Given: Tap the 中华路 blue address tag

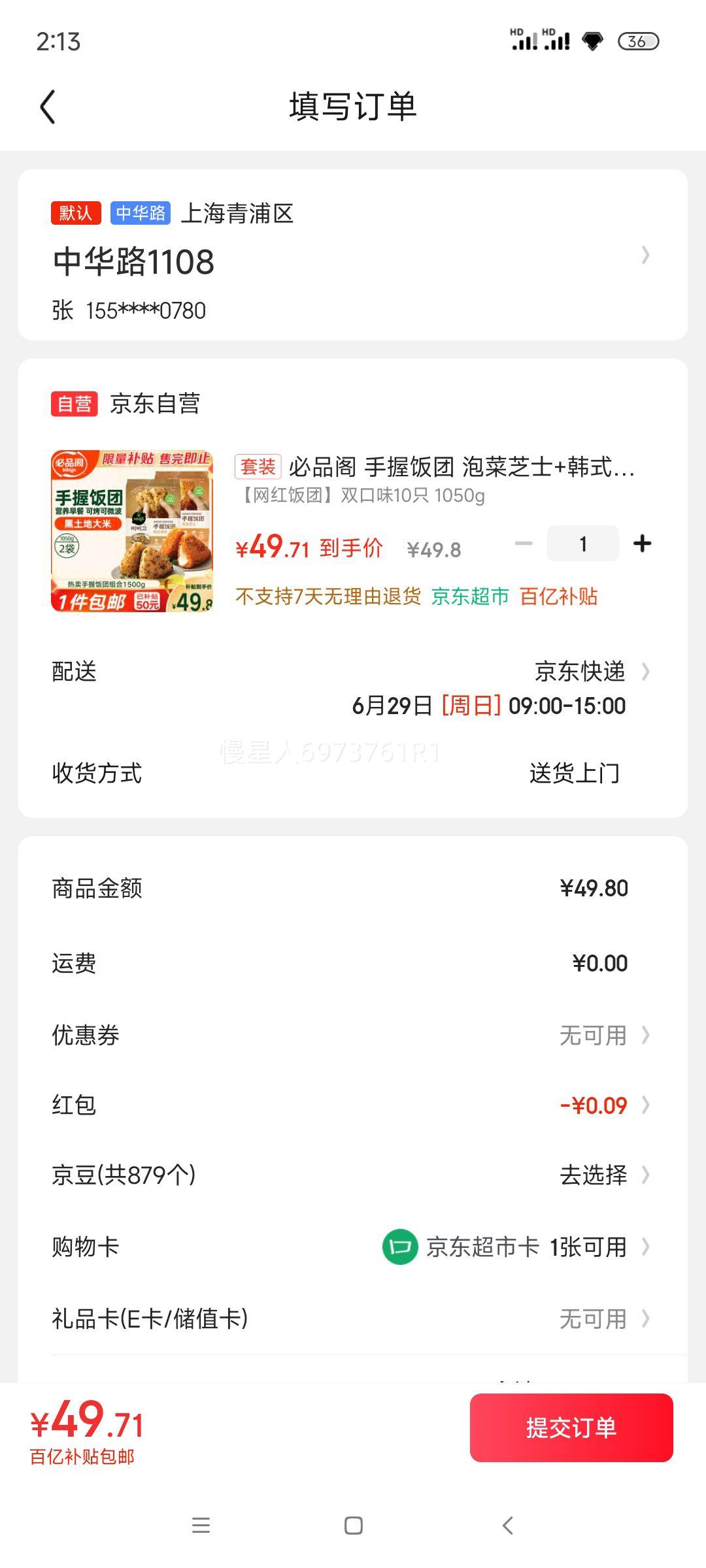Looking at the screenshot, I should click(141, 214).
